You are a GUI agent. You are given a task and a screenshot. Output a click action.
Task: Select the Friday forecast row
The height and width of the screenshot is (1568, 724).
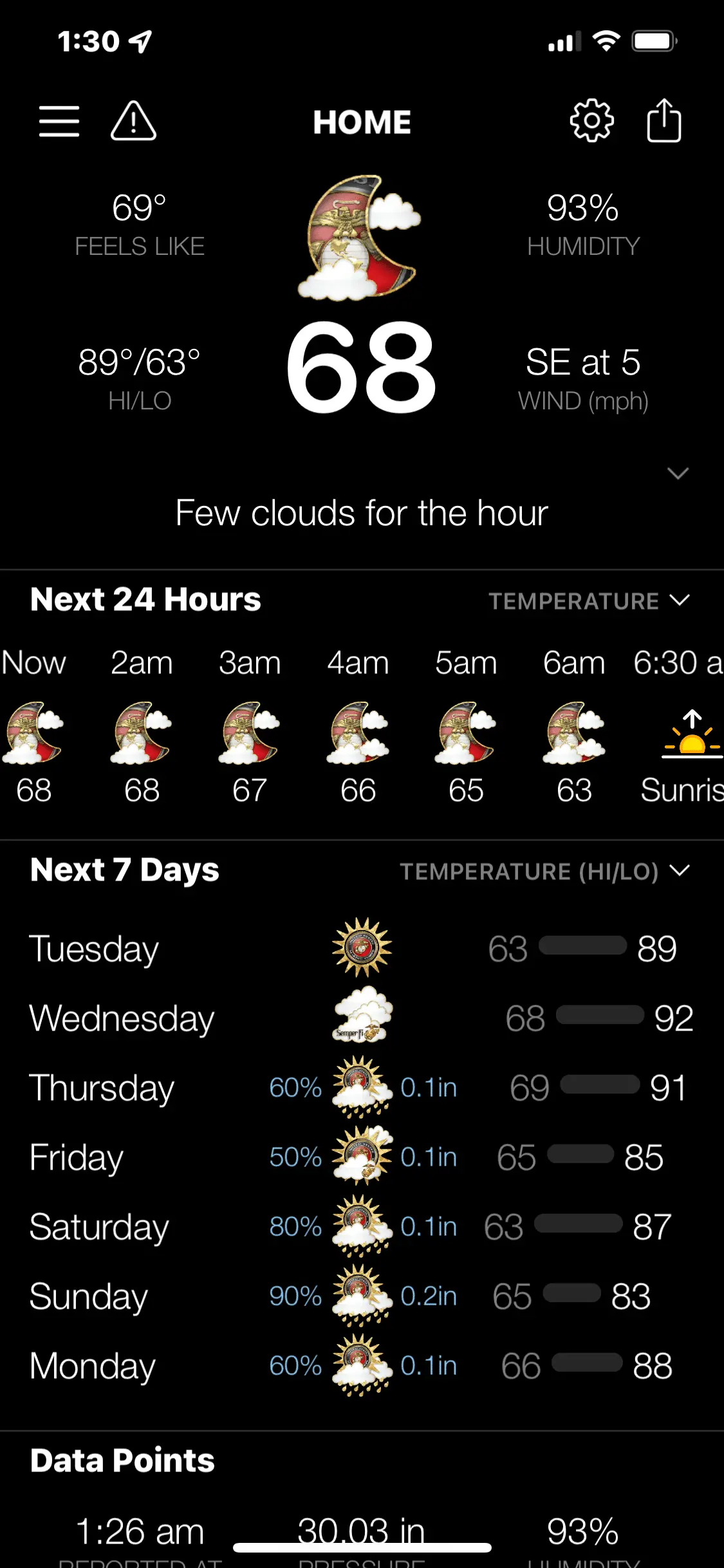pos(362,1157)
